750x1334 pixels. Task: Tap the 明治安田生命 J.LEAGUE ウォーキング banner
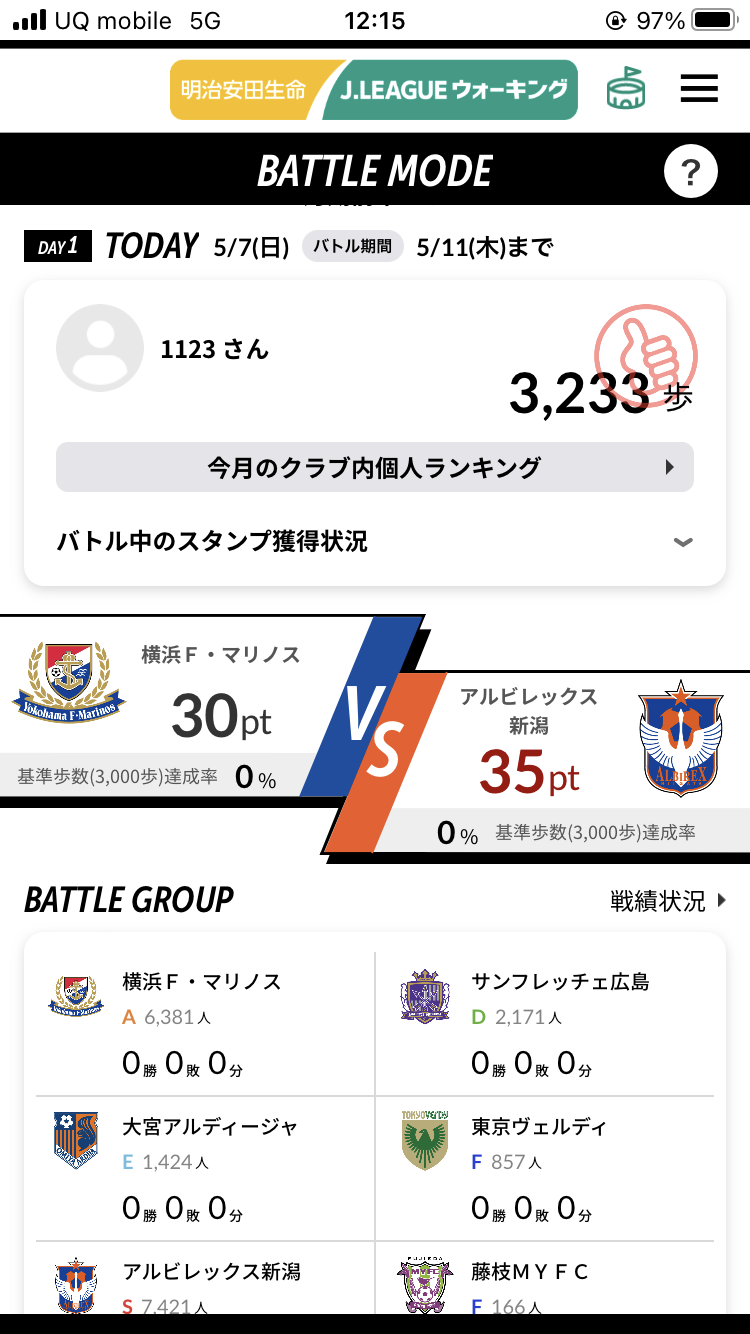tap(374, 90)
